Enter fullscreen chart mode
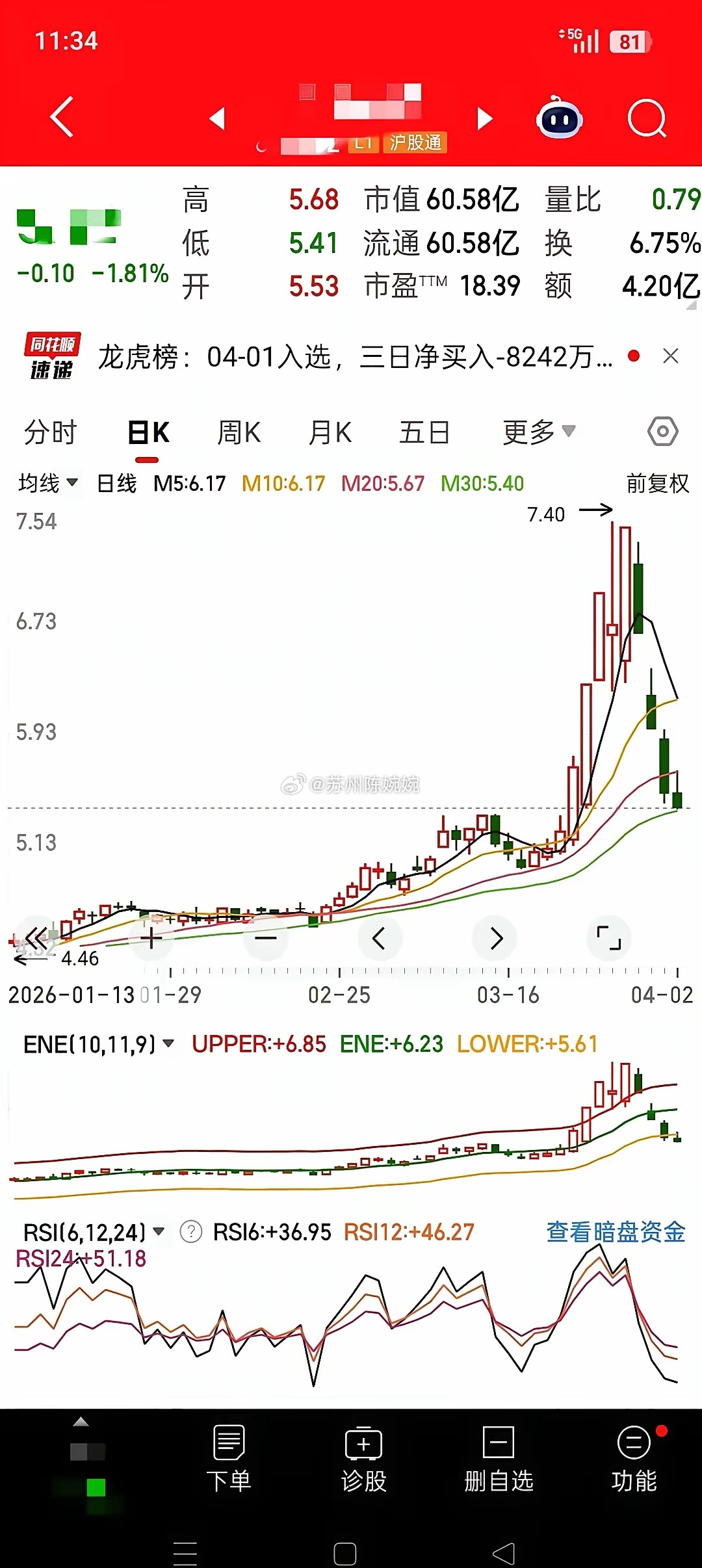The image size is (702, 1568). pyautogui.click(x=608, y=938)
